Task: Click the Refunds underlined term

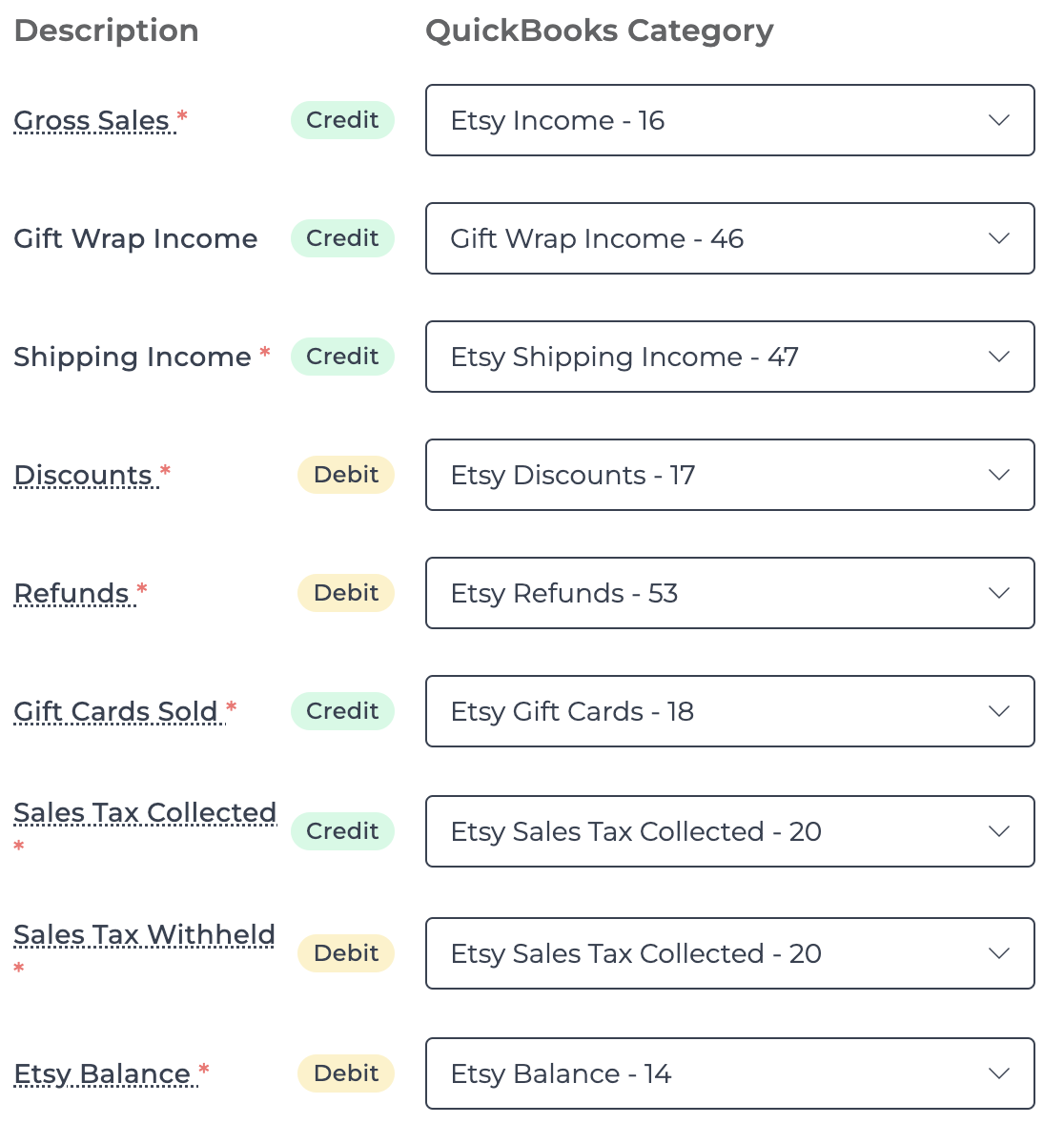Action: click(72, 593)
